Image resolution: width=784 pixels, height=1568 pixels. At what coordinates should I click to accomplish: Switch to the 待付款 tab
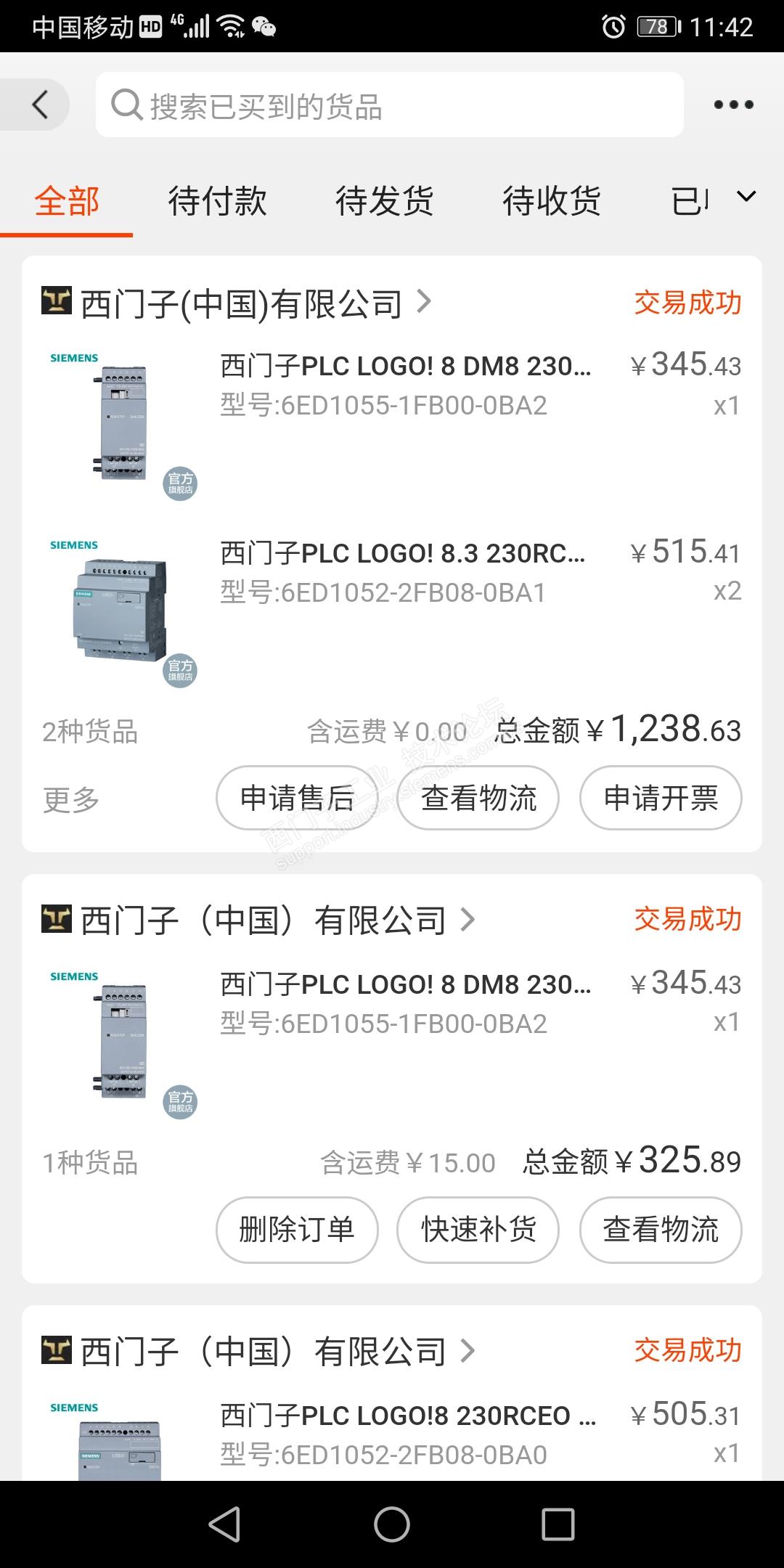click(x=217, y=201)
